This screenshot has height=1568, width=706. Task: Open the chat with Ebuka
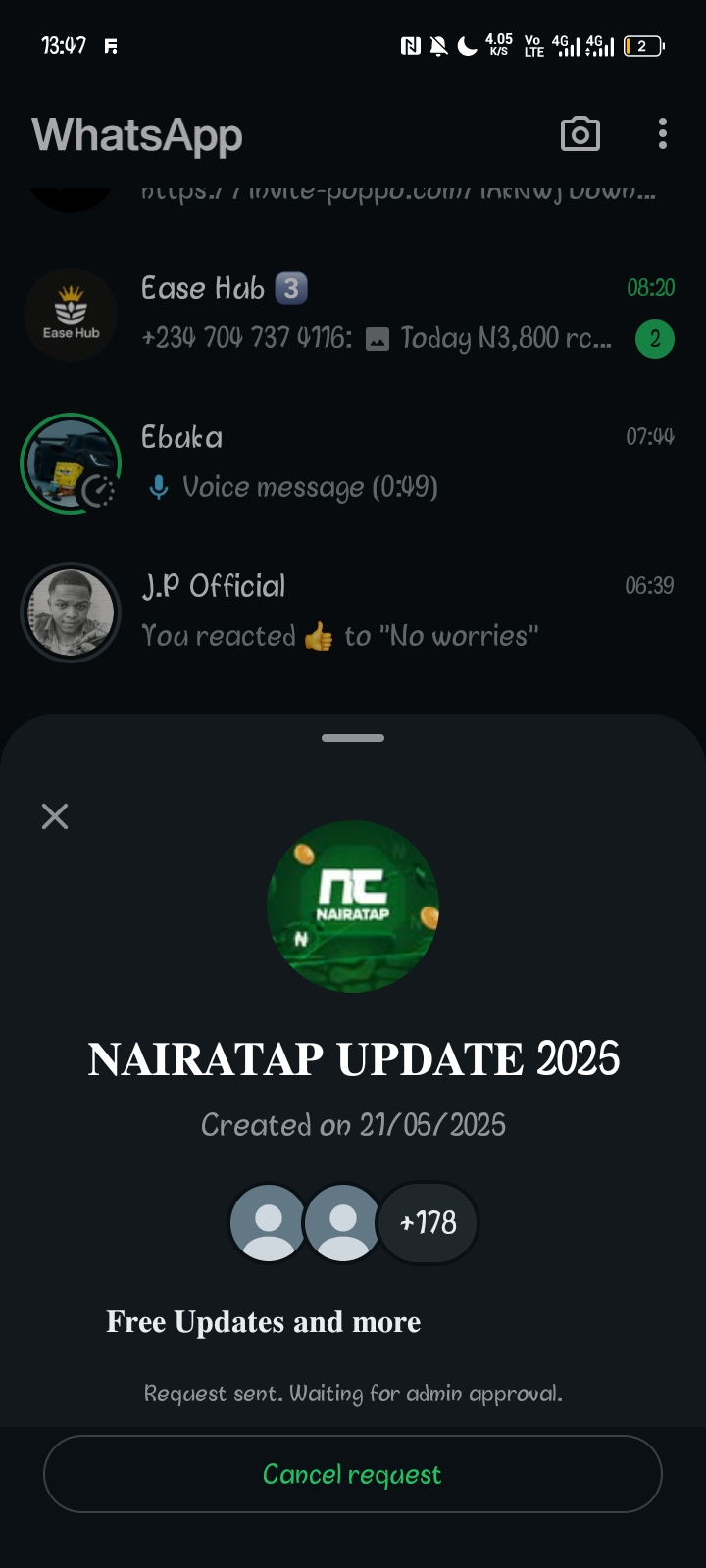tap(392, 462)
